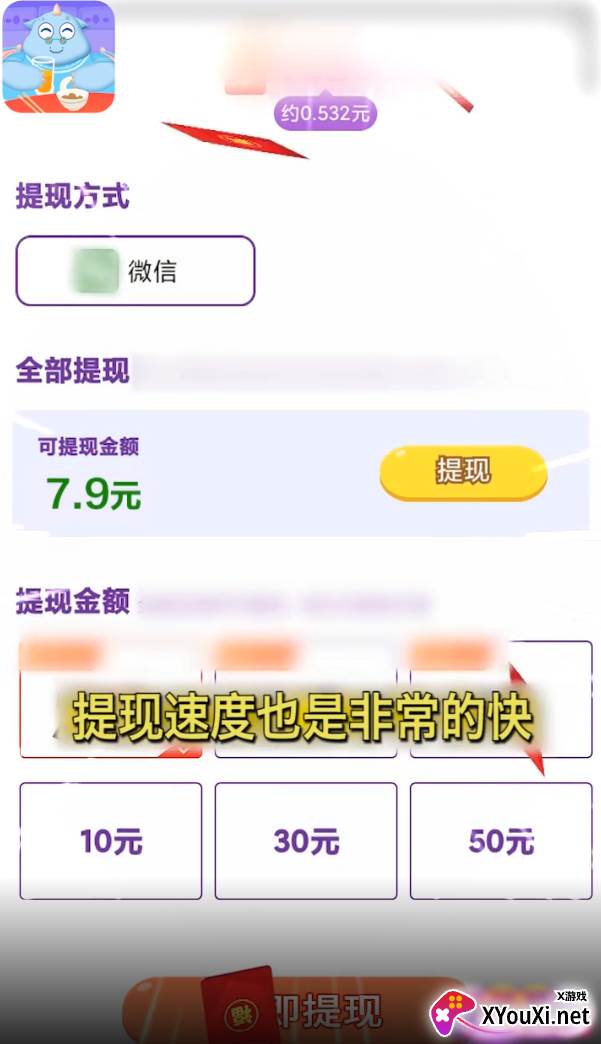The image size is (601, 1044).
Task: Choose the 30元 withdrawal amount
Action: coord(305,841)
